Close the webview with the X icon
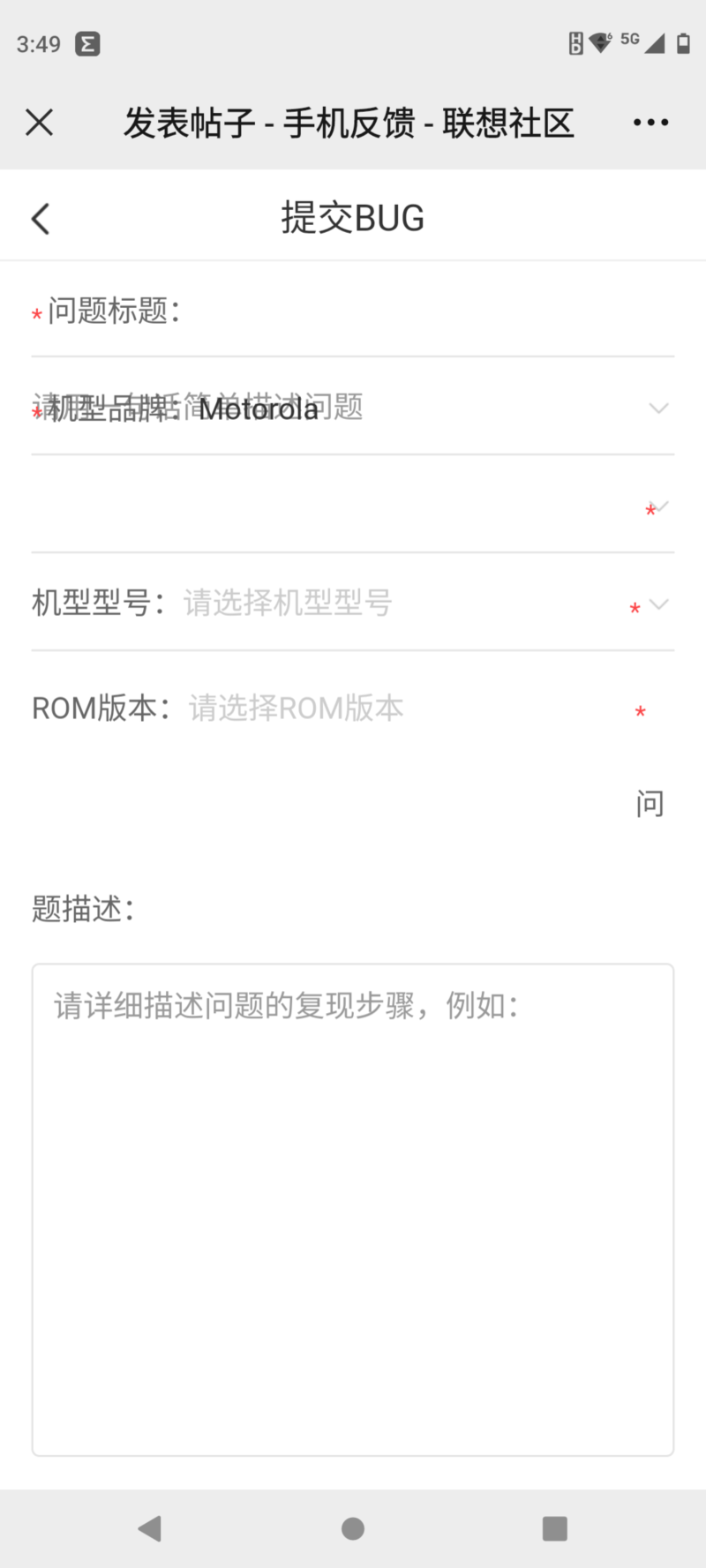This screenshot has width=706, height=1568. [x=40, y=123]
